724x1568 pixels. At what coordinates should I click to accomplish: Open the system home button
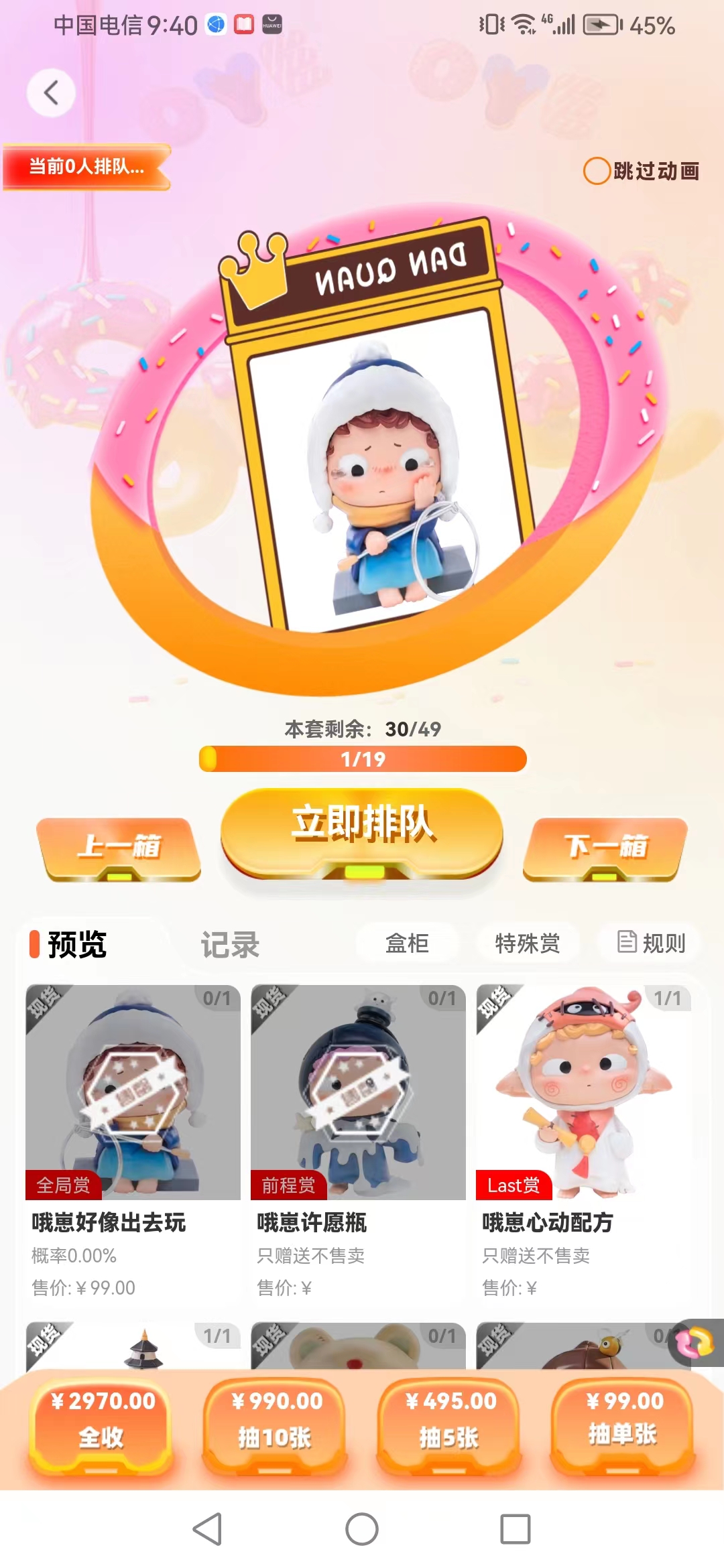point(362,1529)
